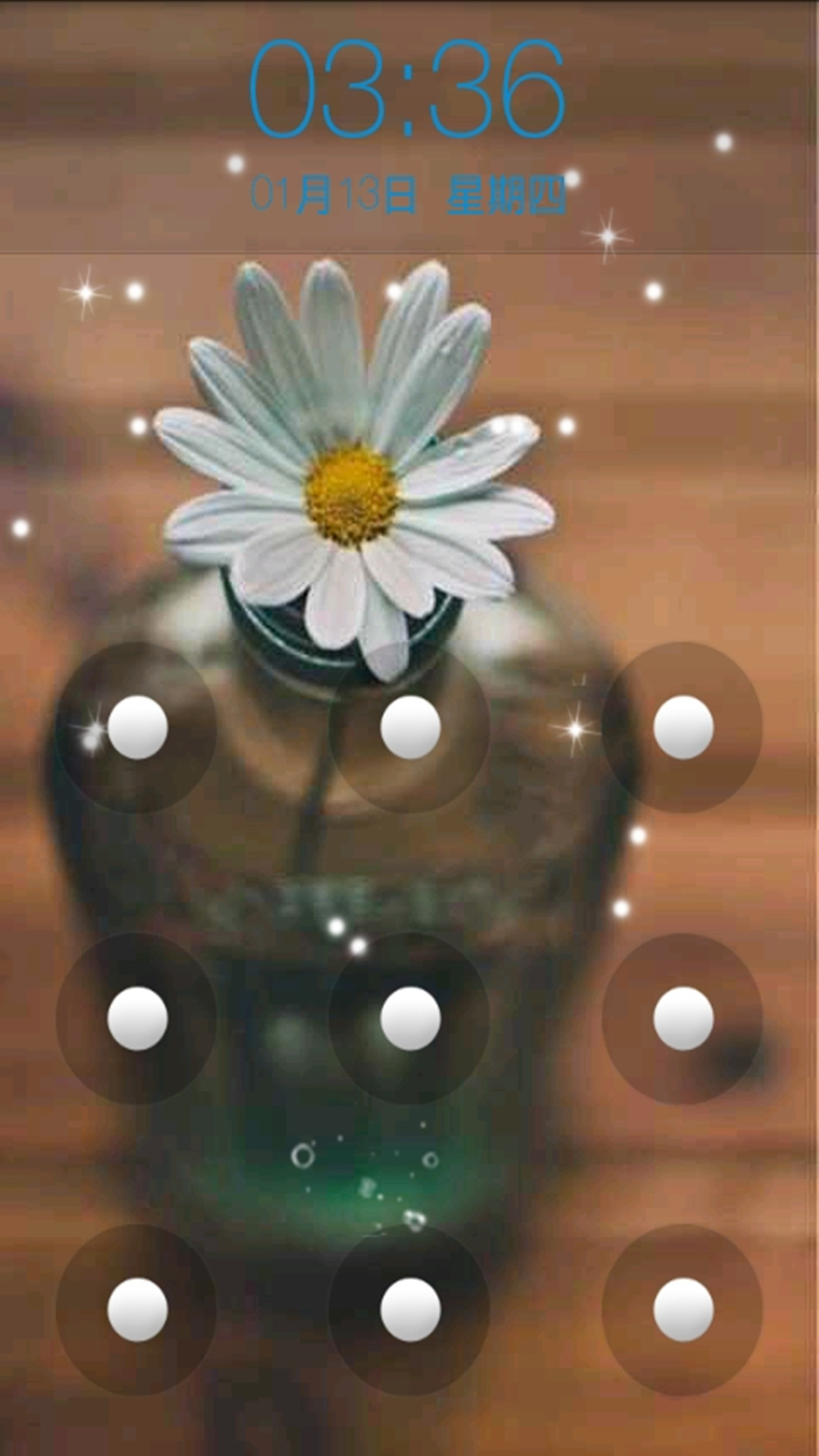This screenshot has width=819, height=1456.
Task: Tap the center pattern dot
Action: pos(410,1018)
